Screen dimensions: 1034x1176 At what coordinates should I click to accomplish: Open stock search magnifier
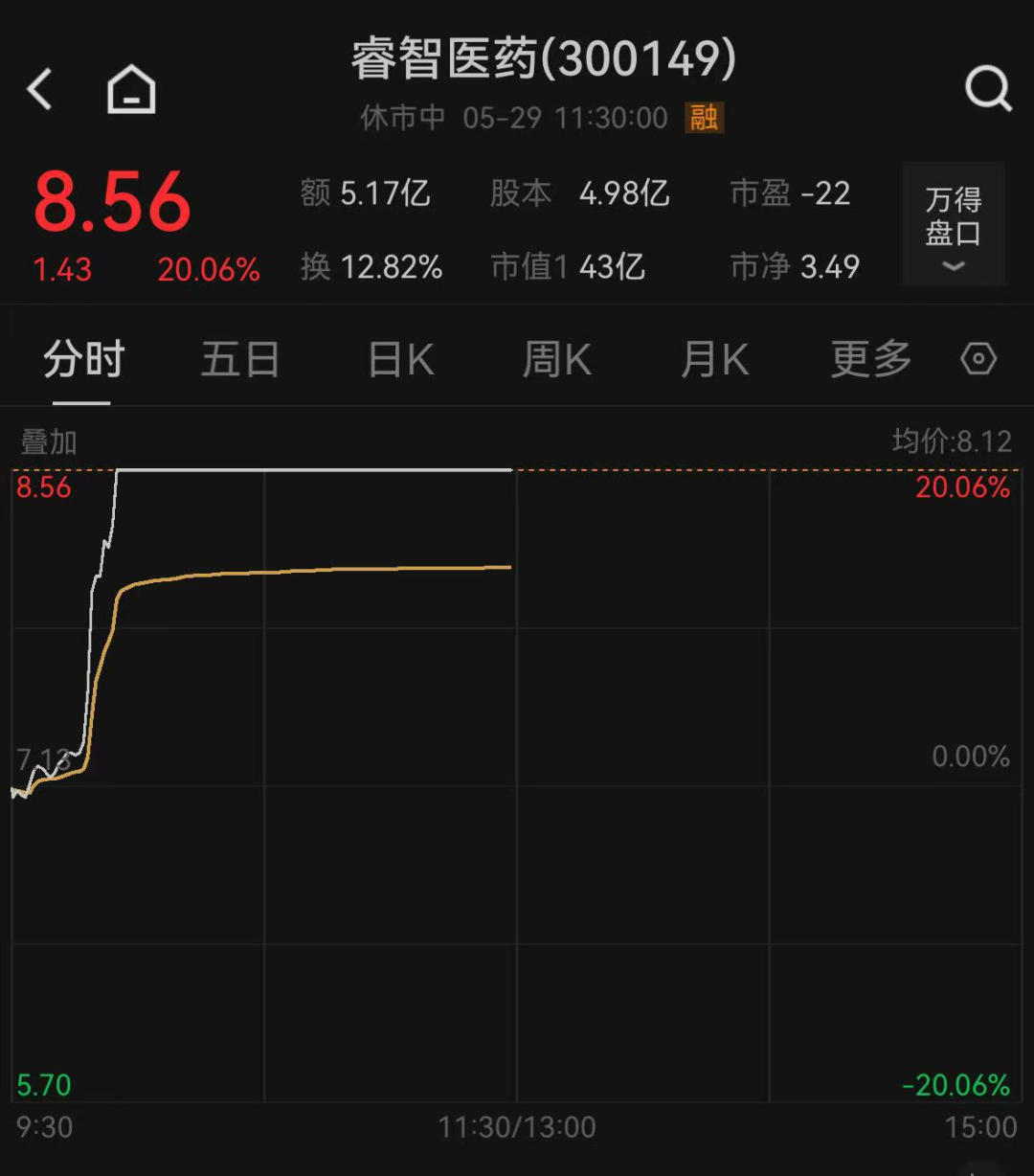988,90
